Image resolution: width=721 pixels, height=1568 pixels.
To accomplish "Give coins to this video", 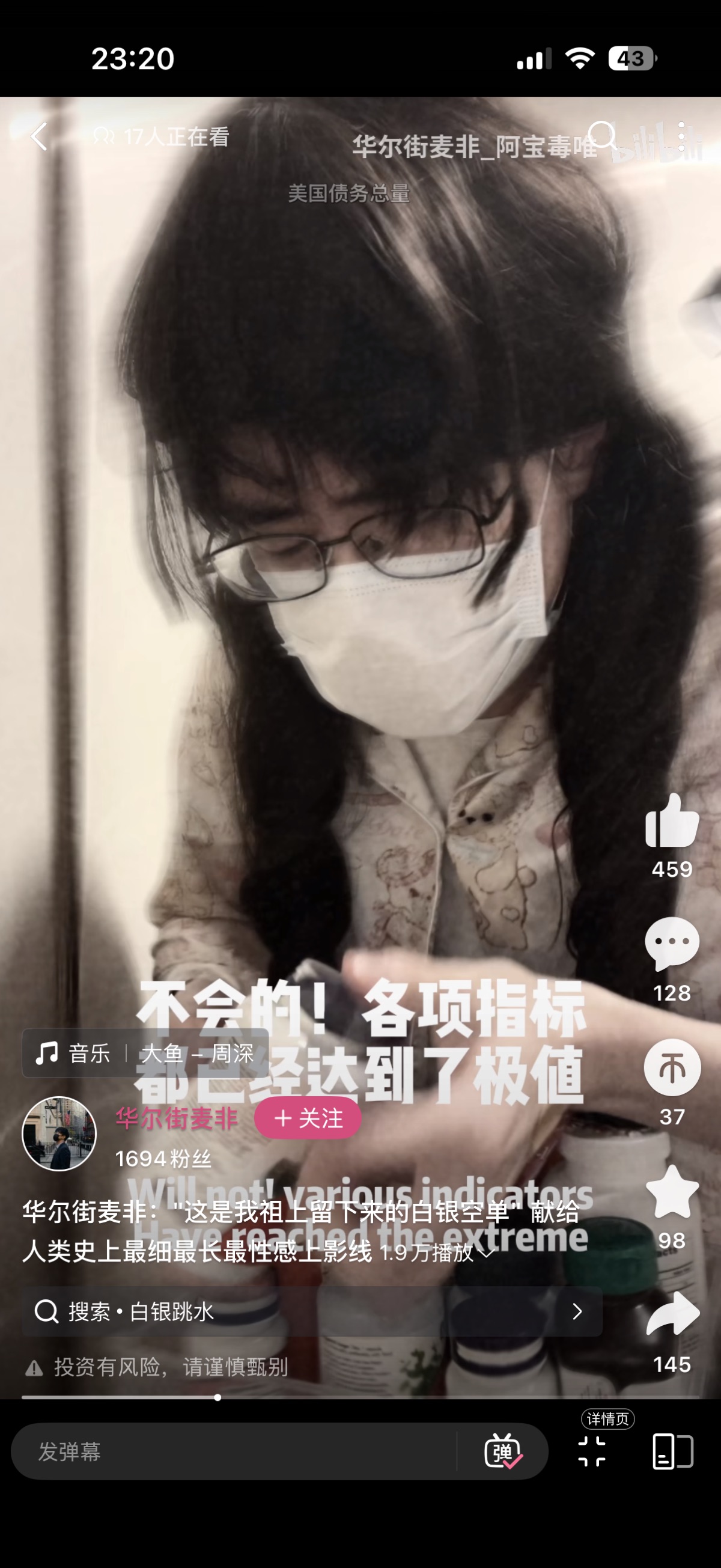I will pyautogui.click(x=672, y=1068).
